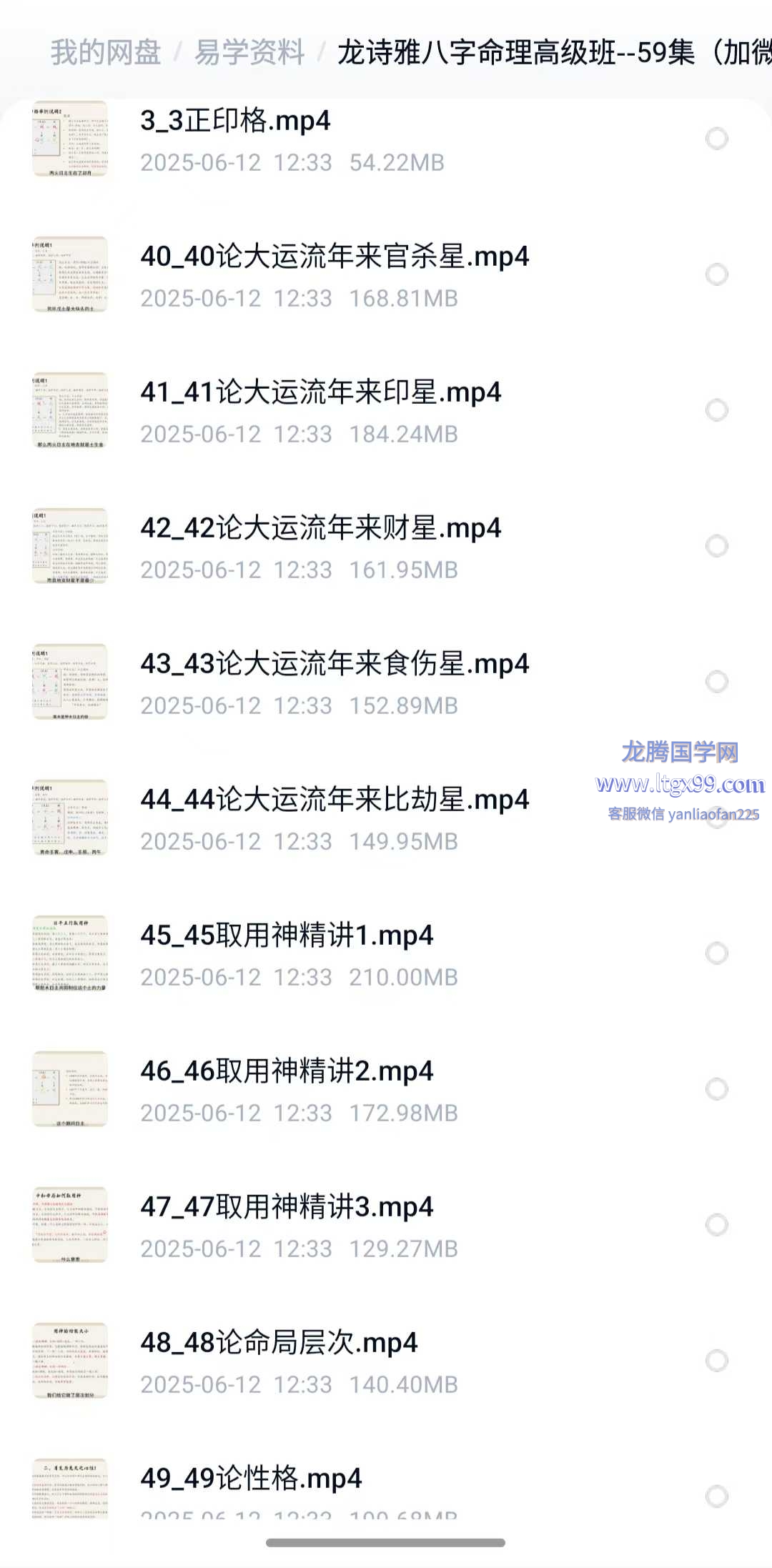The height and width of the screenshot is (1568, 772).
Task: Tap thumbnail of 44_44论大运流年来比劫星.mp4
Action: (x=70, y=818)
